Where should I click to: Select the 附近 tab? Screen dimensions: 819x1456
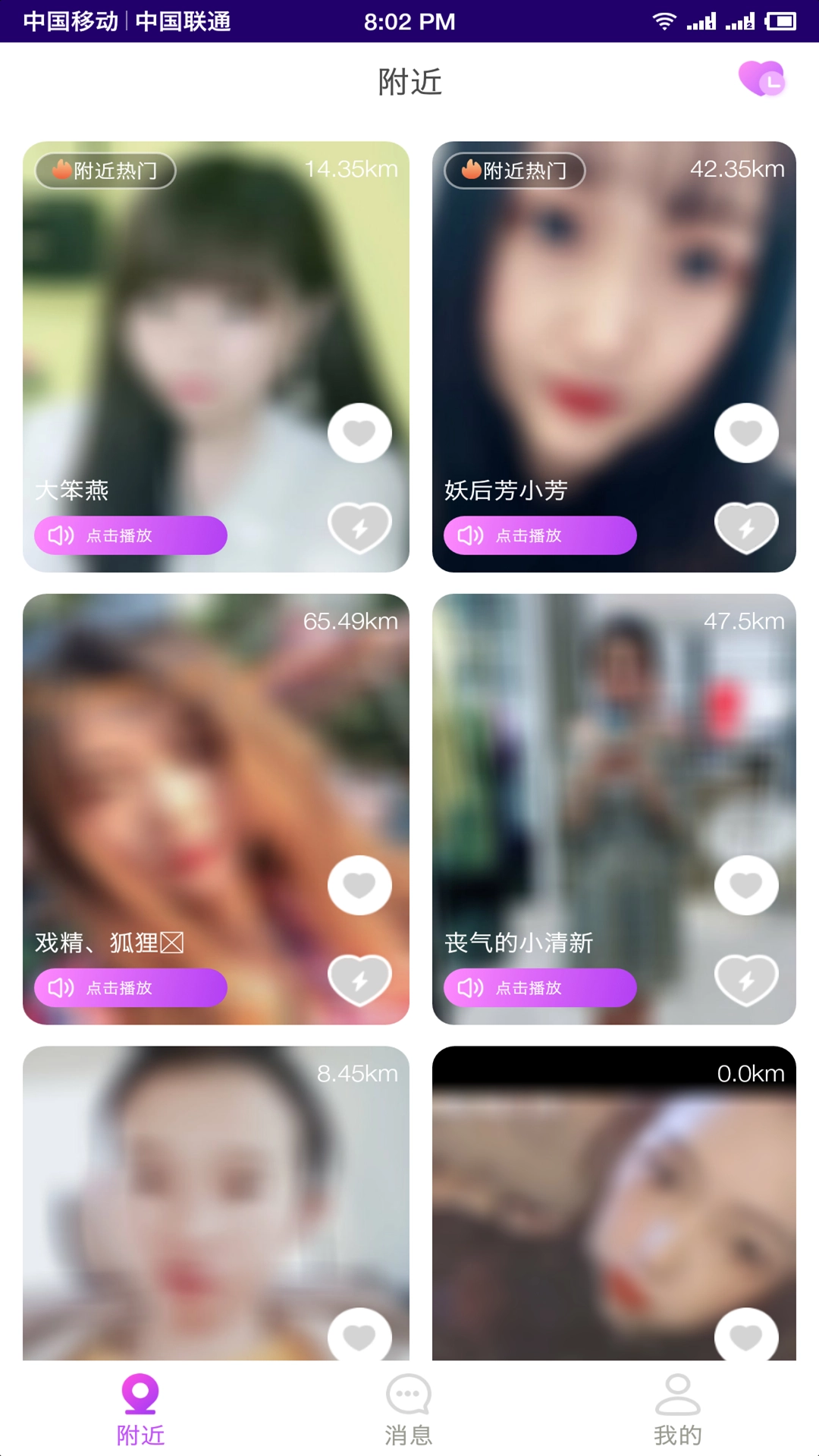[x=140, y=1409]
